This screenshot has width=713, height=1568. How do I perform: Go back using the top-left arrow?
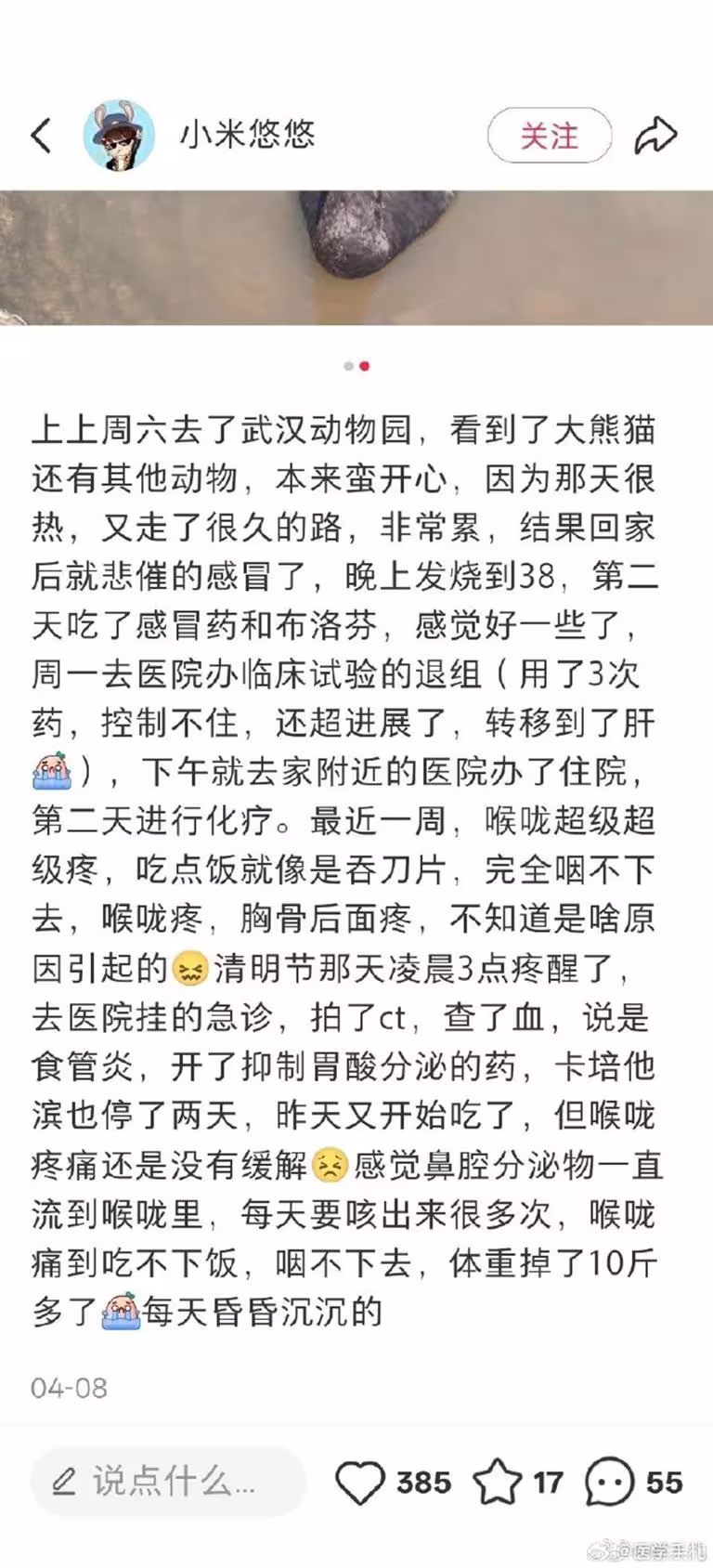[41, 136]
